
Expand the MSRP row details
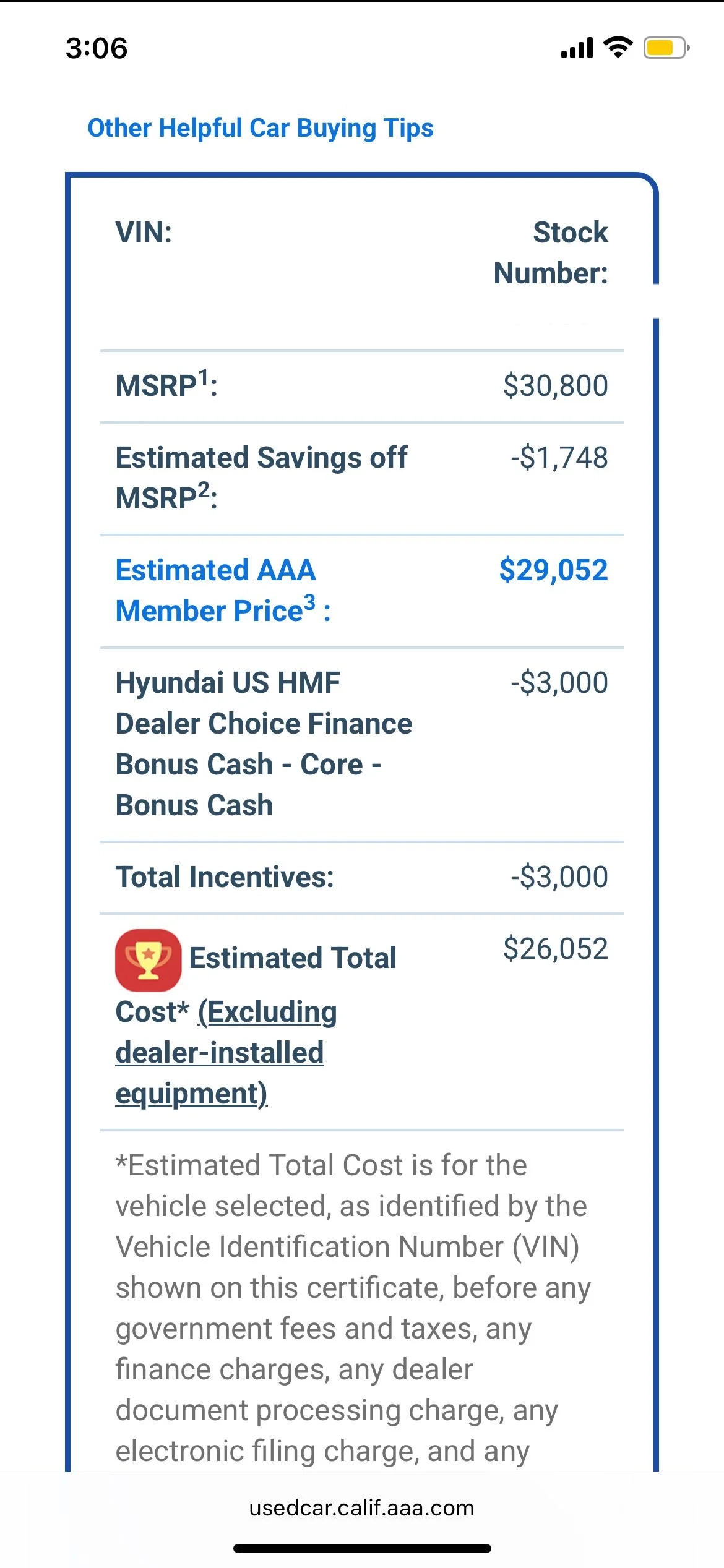tap(361, 385)
